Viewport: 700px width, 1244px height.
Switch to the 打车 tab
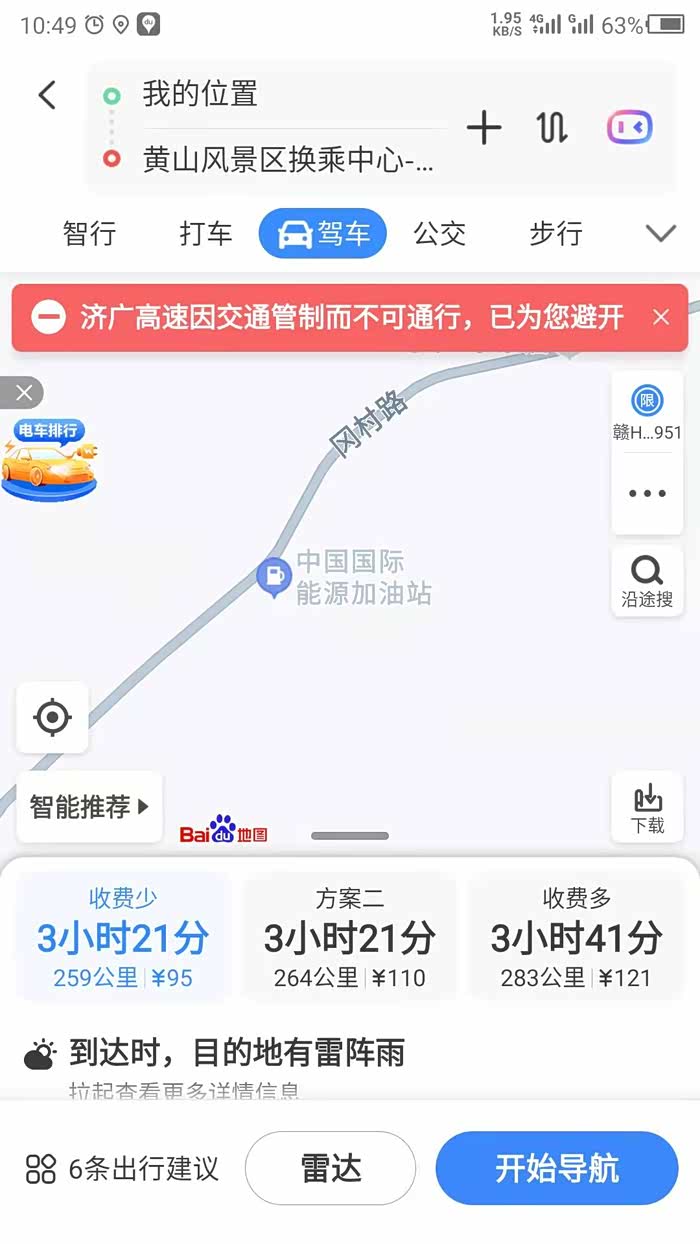[x=206, y=234]
